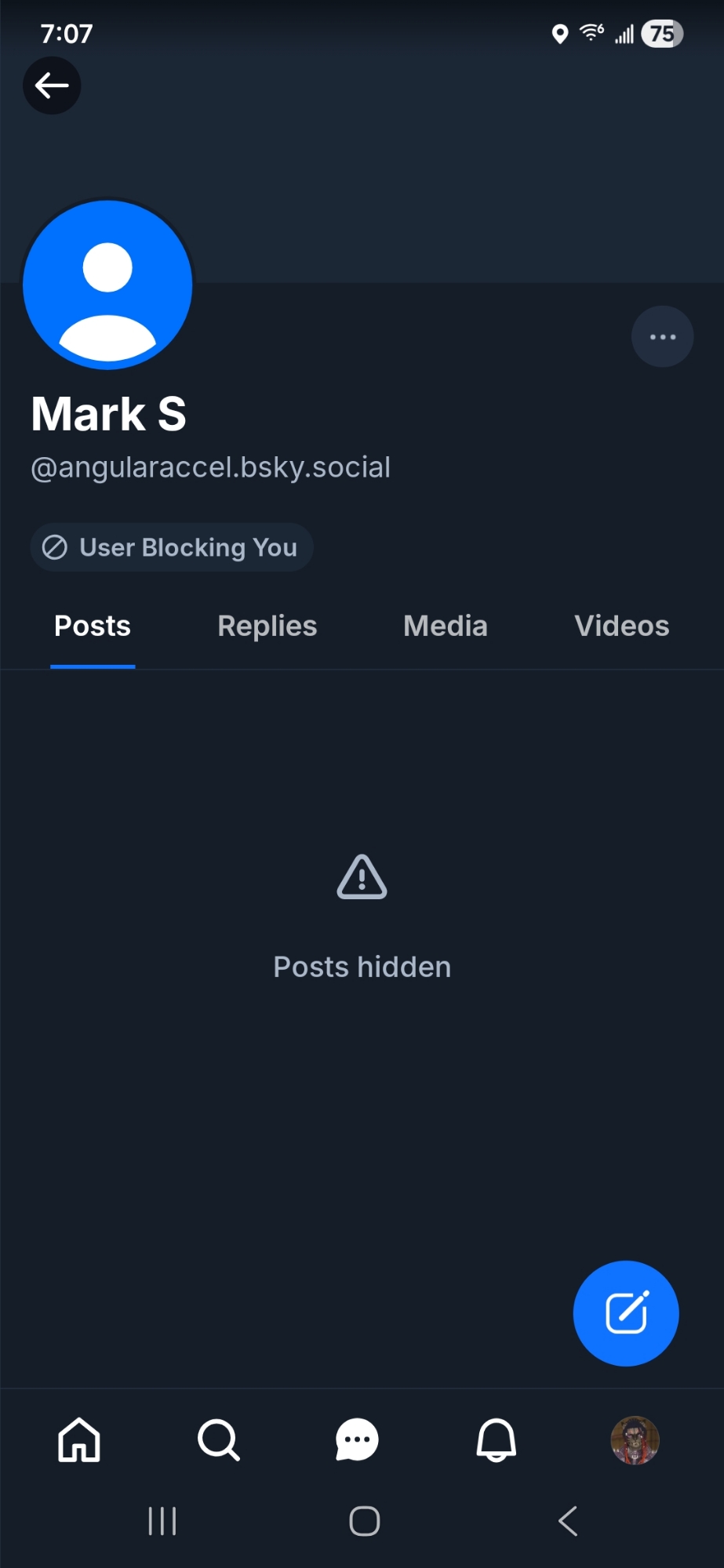Open the search page
Image resolution: width=724 pixels, height=1568 pixels.
[218, 1440]
